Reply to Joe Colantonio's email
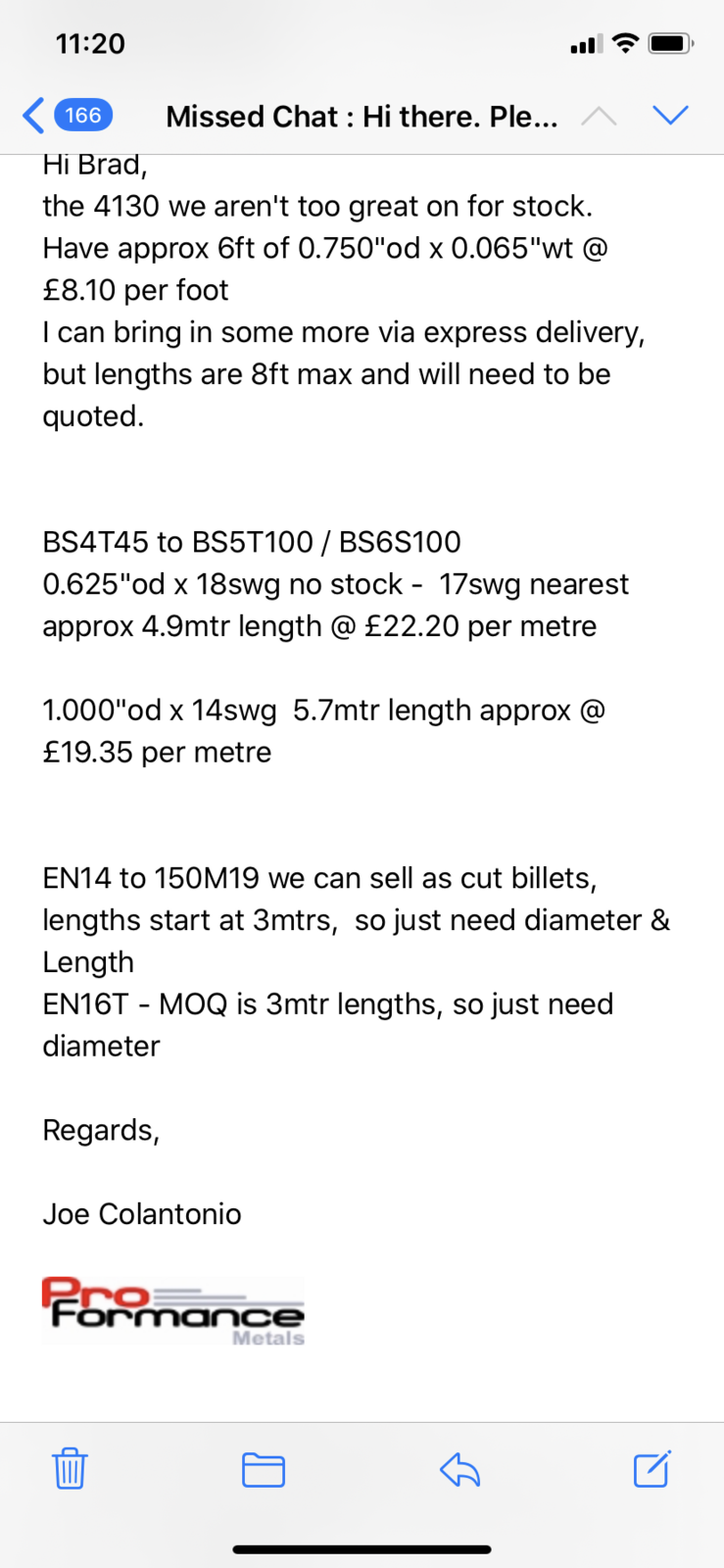This screenshot has width=724, height=1568. tap(459, 1469)
